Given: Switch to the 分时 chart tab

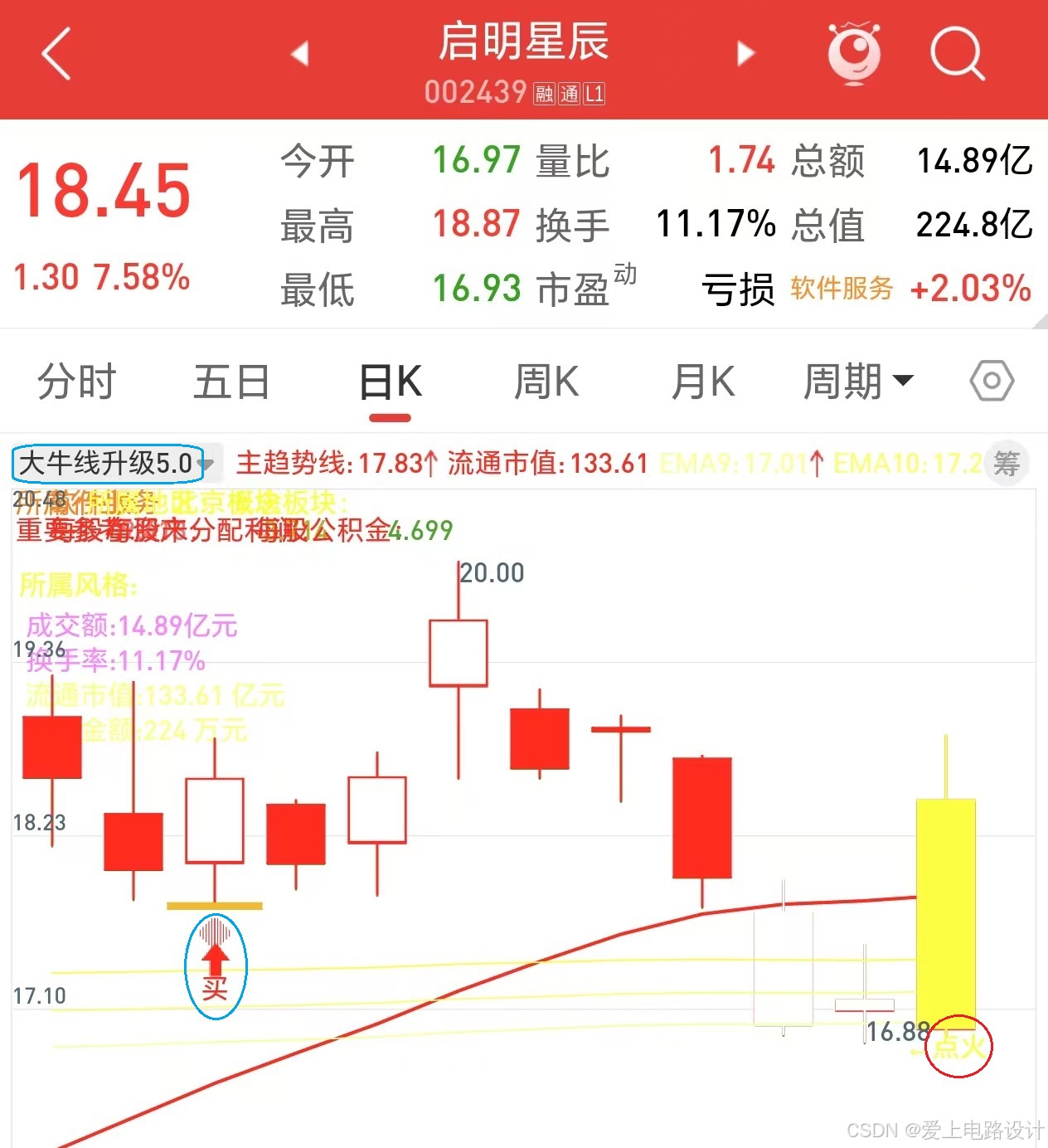Looking at the screenshot, I should (77, 382).
